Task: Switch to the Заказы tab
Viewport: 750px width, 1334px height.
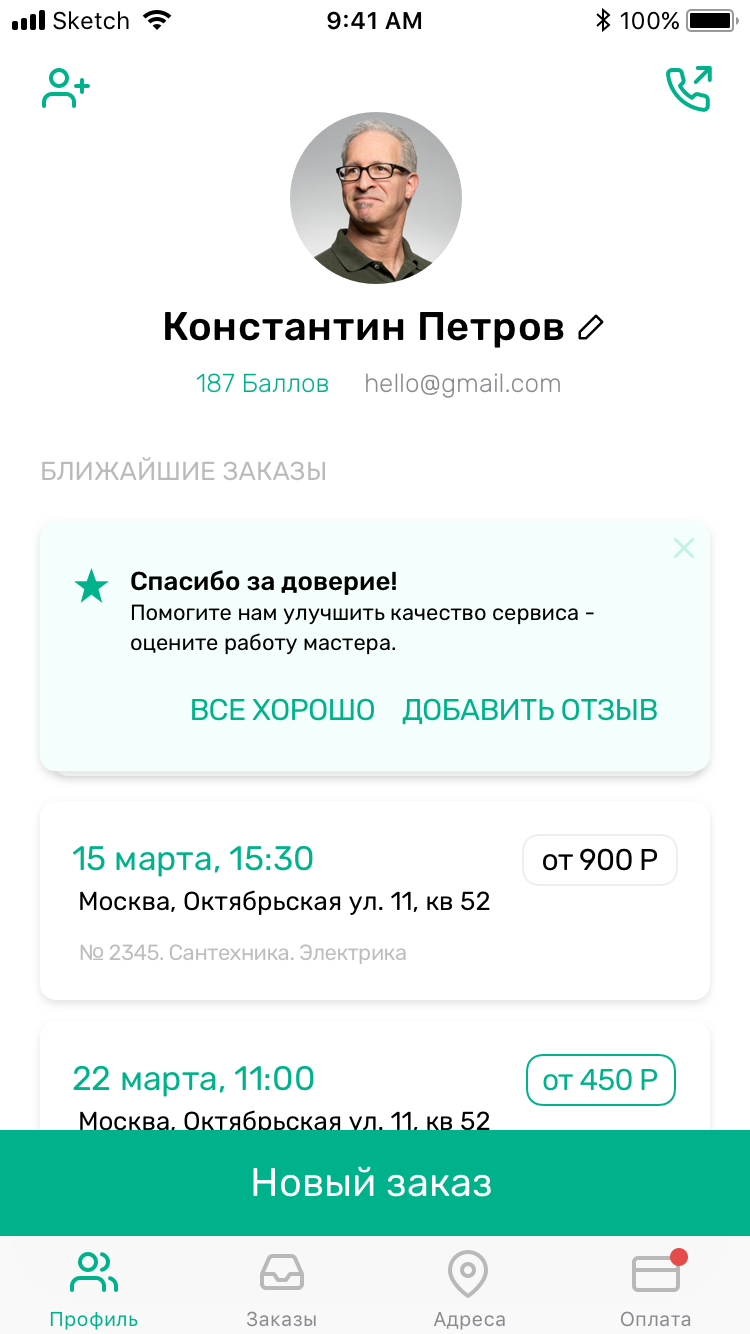Action: point(281,1288)
